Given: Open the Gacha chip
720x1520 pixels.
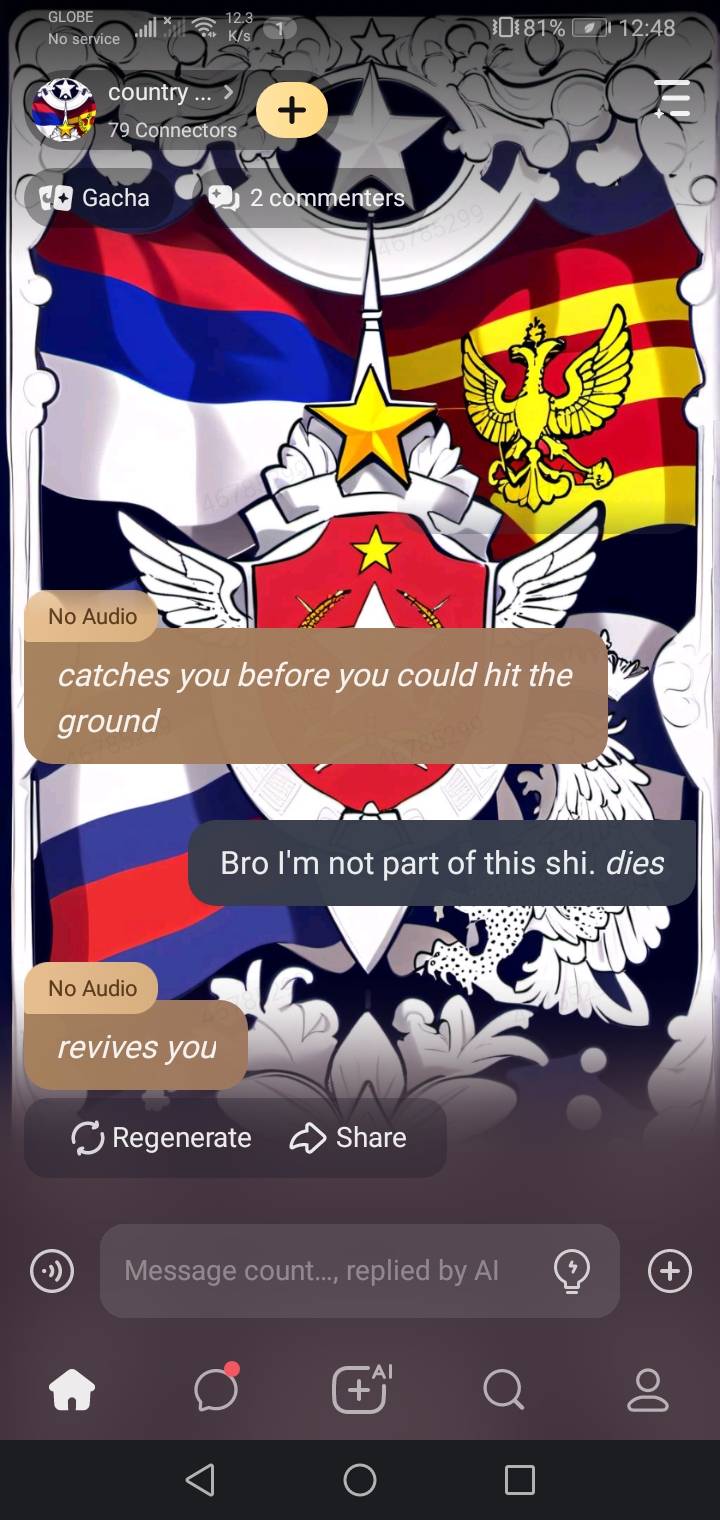Looking at the screenshot, I should pos(96,198).
